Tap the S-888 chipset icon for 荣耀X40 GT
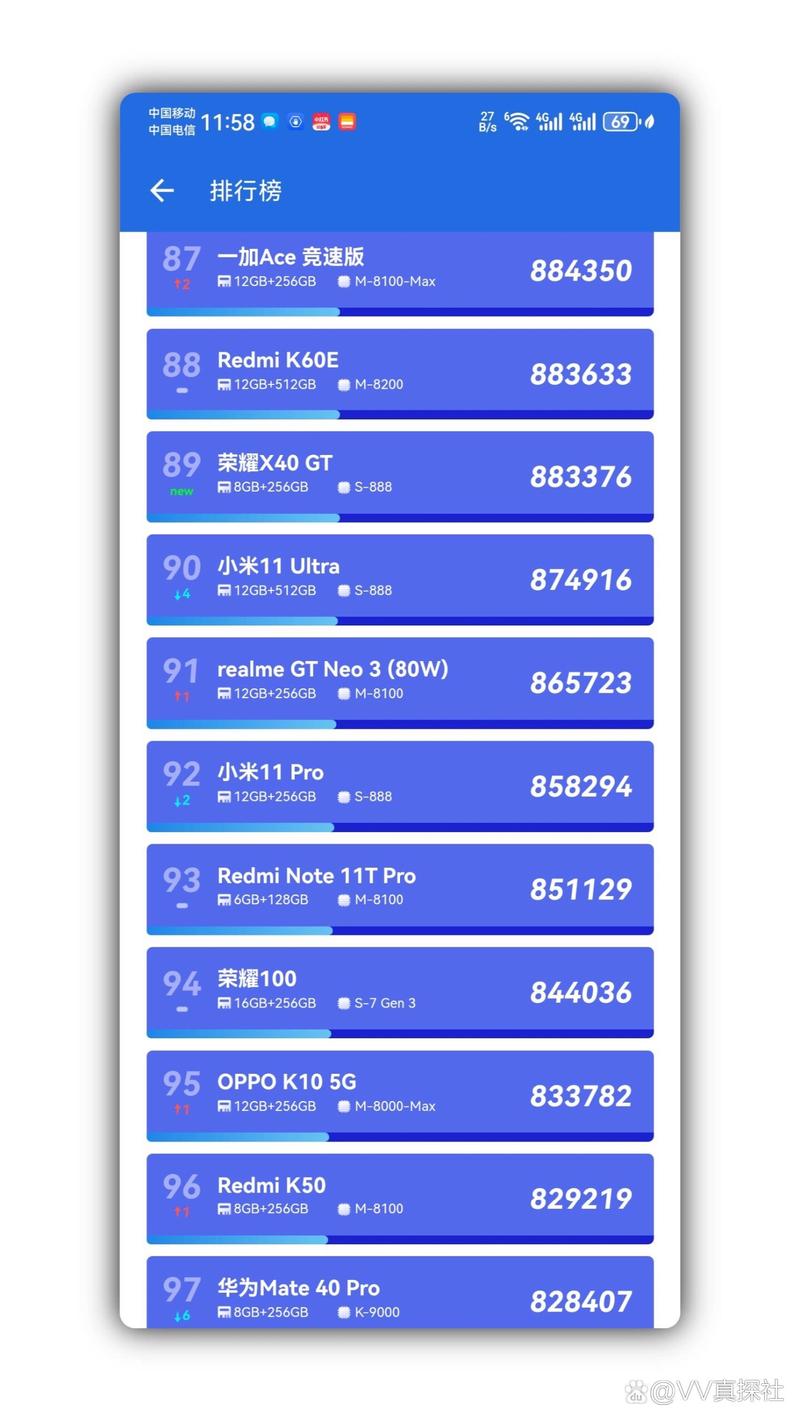The height and width of the screenshot is (1421, 800). click(x=347, y=487)
